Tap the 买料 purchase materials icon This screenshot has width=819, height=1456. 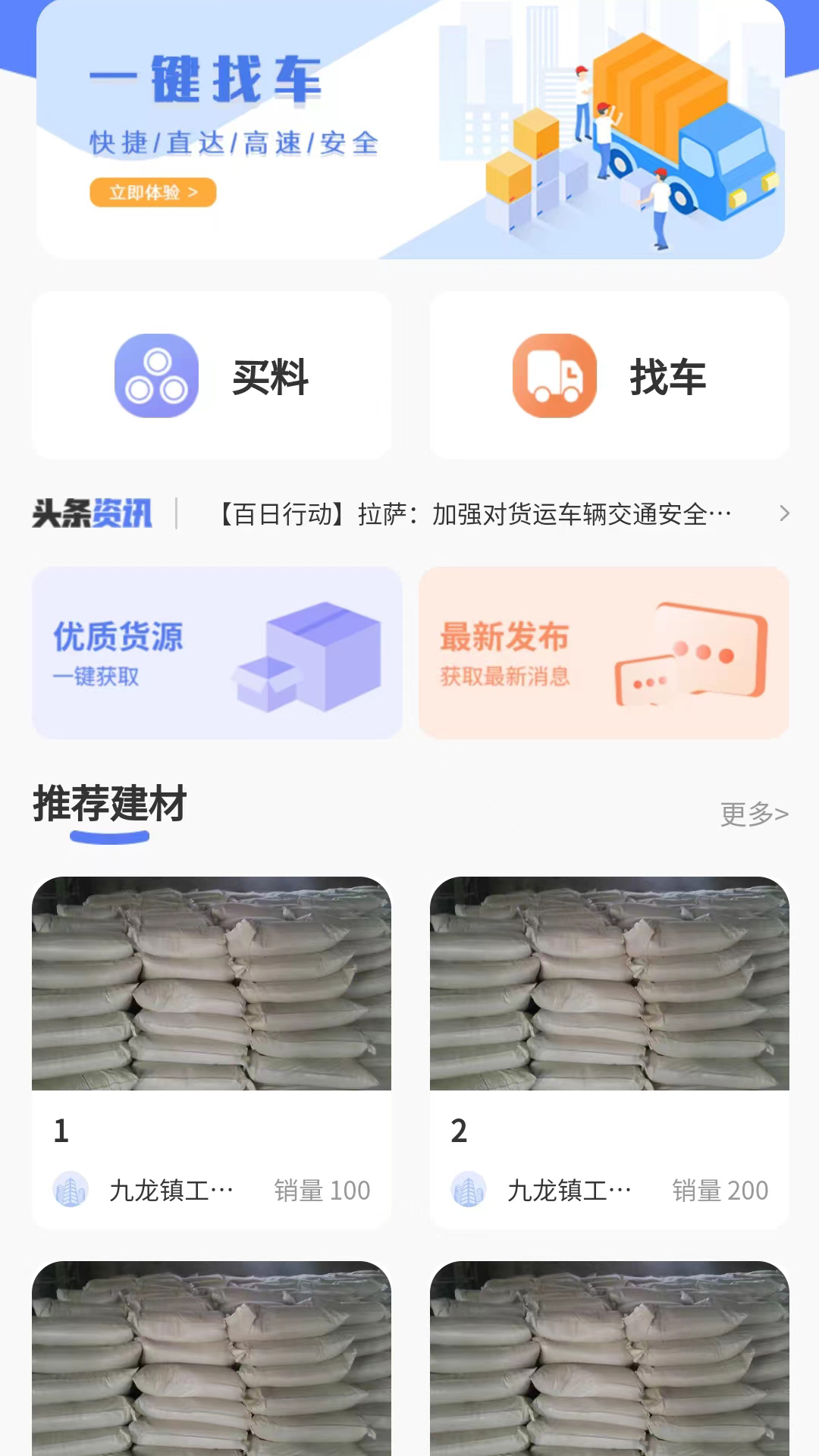[156, 374]
